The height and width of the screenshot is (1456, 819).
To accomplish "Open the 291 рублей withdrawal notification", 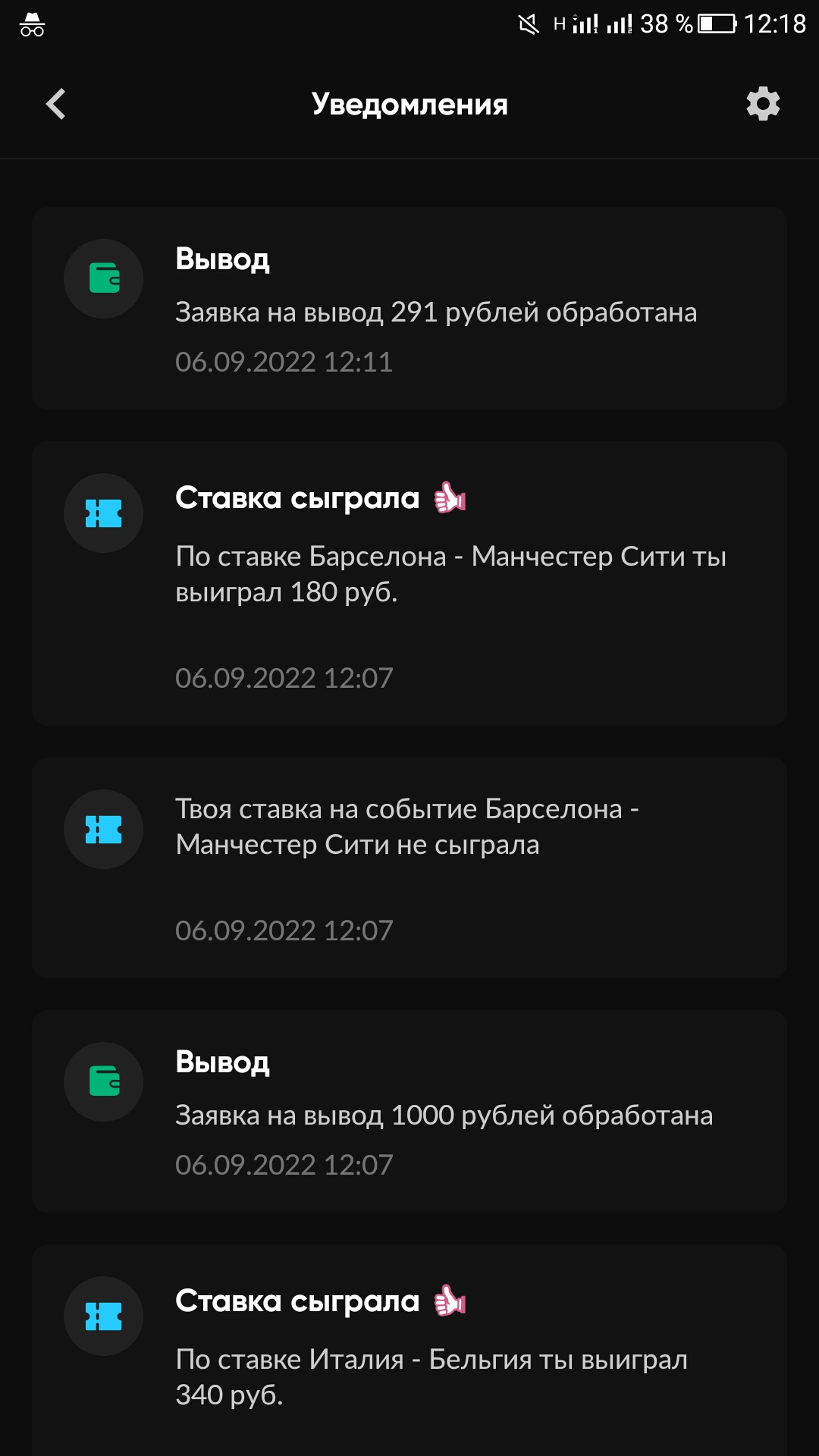I will tap(409, 309).
